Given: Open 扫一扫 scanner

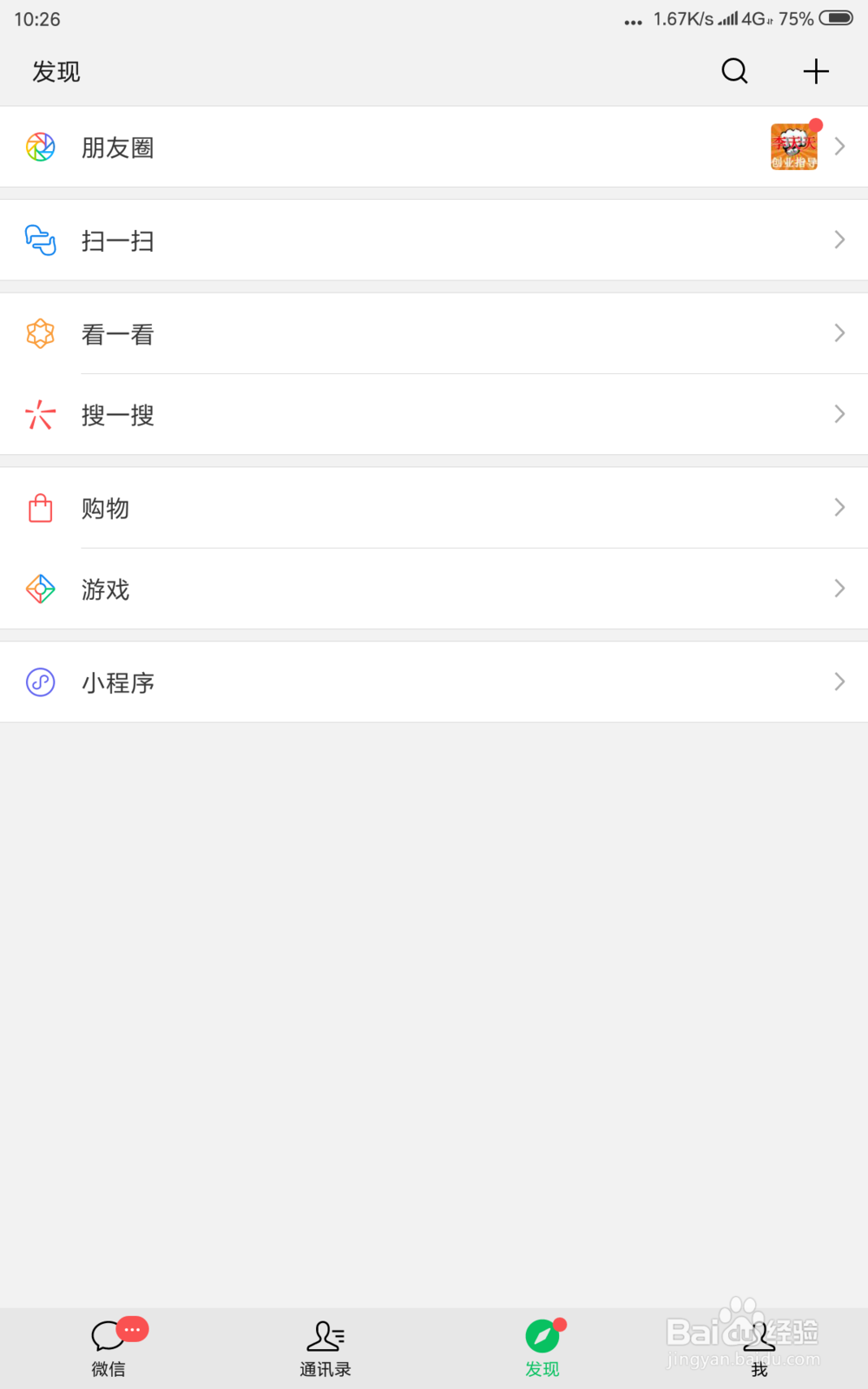Looking at the screenshot, I should (434, 240).
